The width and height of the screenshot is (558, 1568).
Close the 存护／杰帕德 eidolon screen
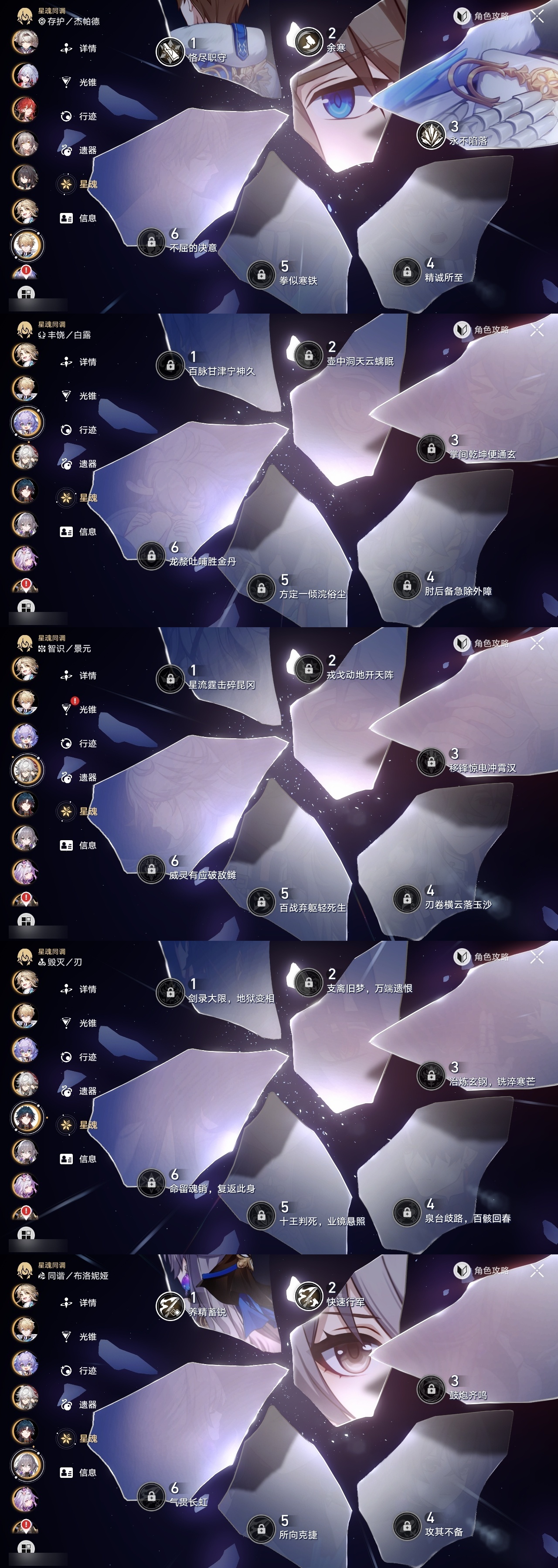(537, 17)
